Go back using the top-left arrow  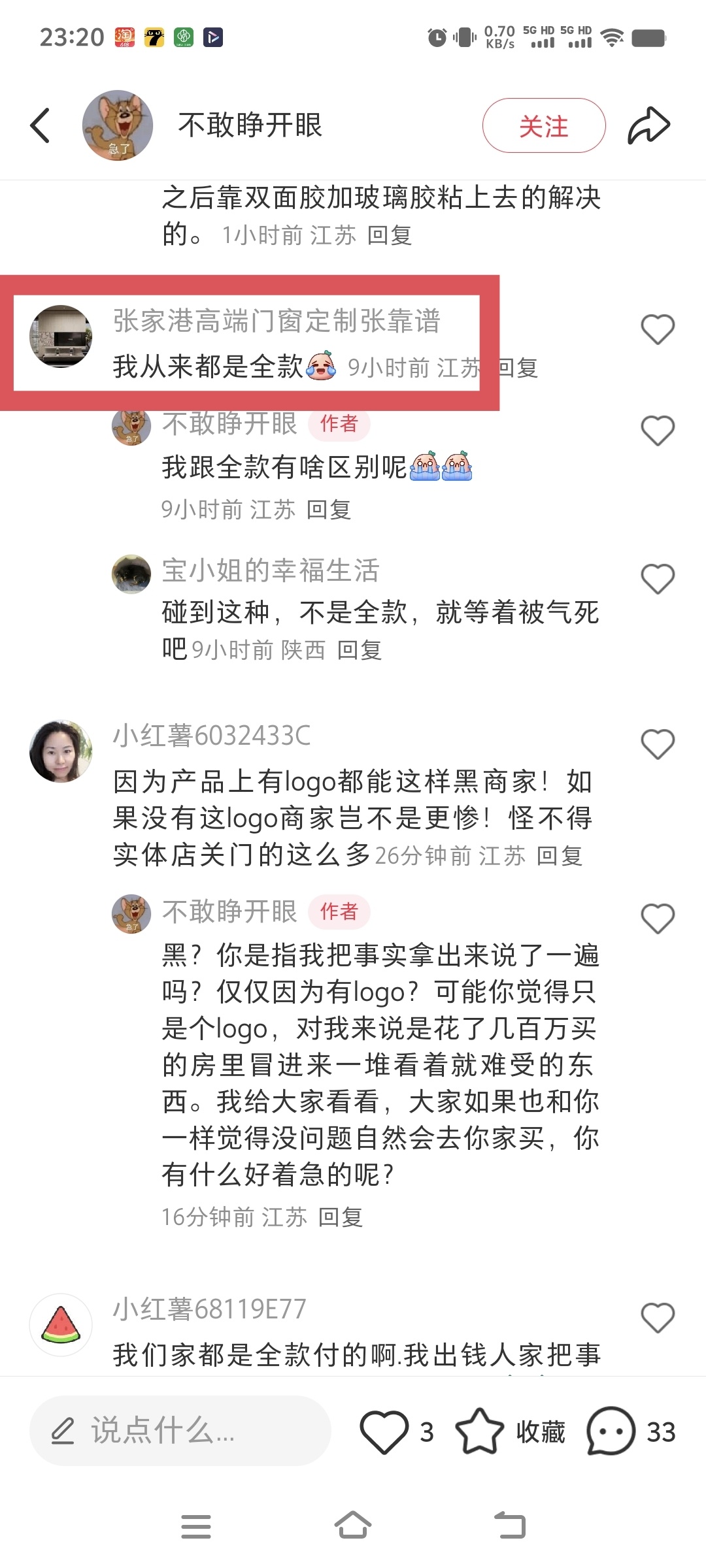41,125
